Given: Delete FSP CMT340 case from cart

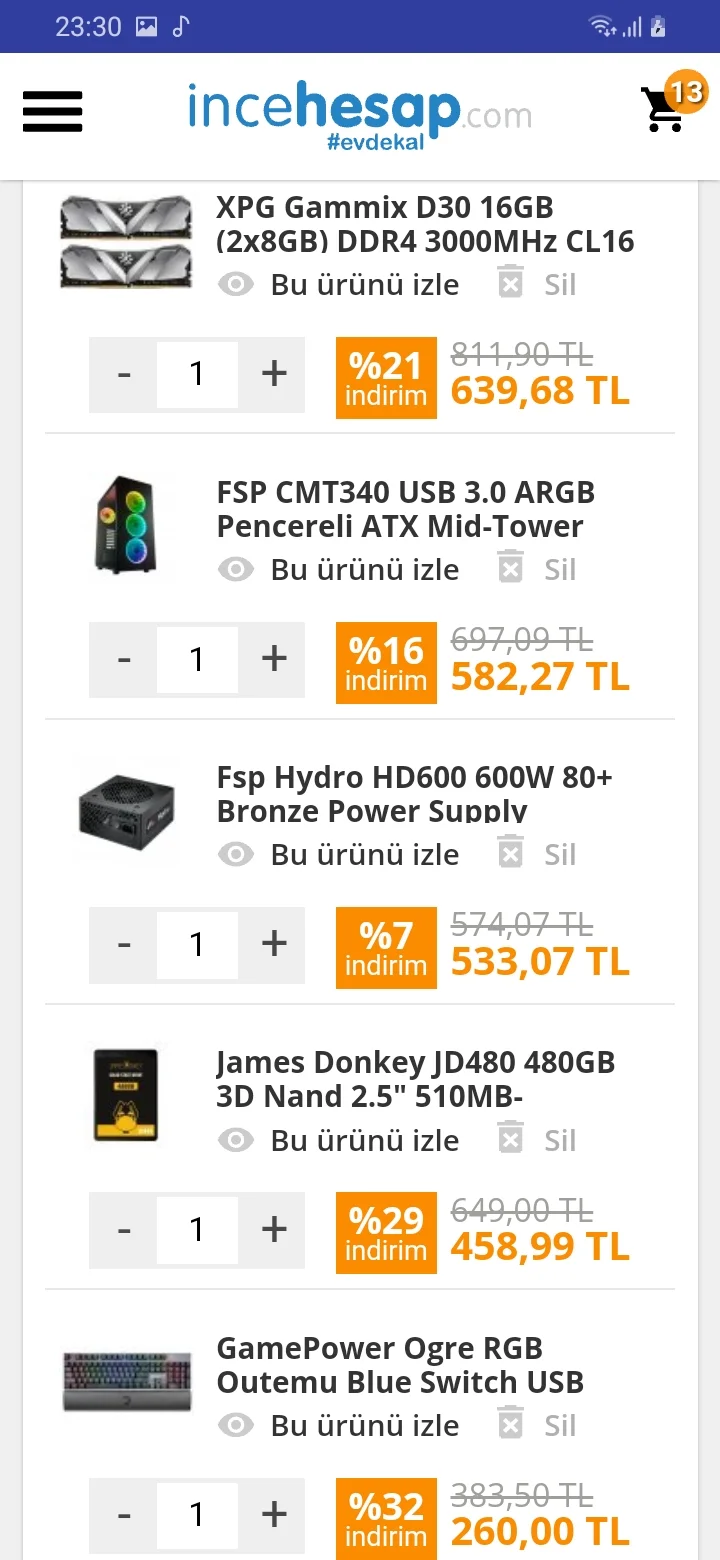Looking at the screenshot, I should [x=538, y=569].
